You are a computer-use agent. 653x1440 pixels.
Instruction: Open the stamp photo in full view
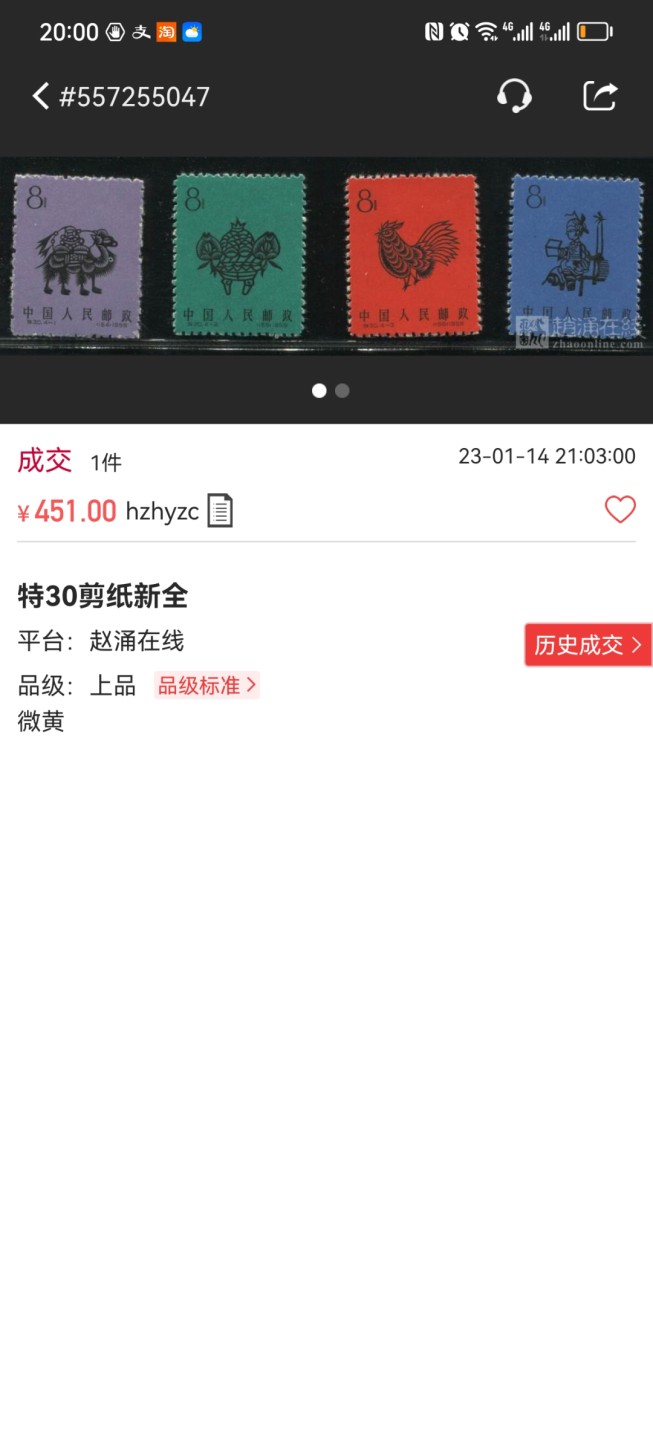tap(326, 257)
